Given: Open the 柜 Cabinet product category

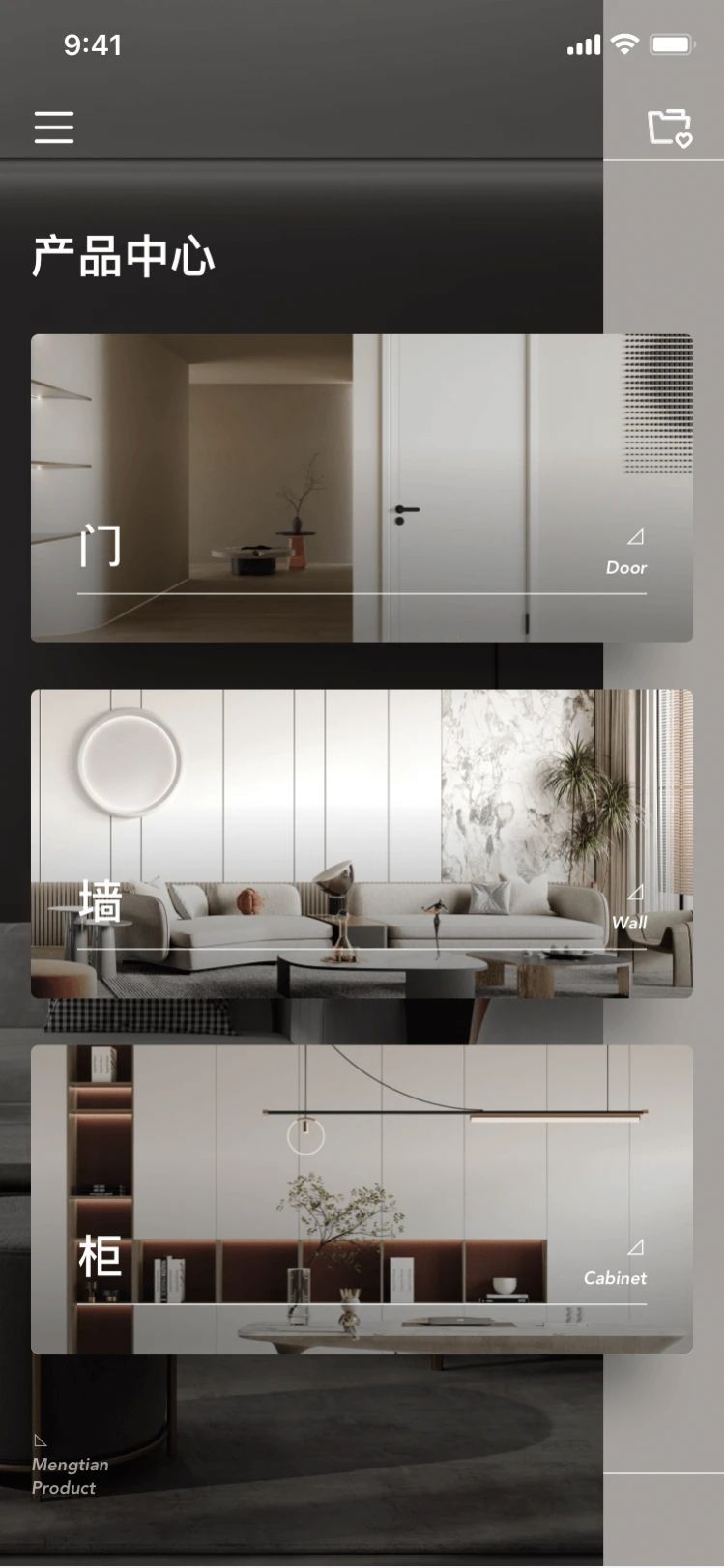Looking at the screenshot, I should 362,1198.
